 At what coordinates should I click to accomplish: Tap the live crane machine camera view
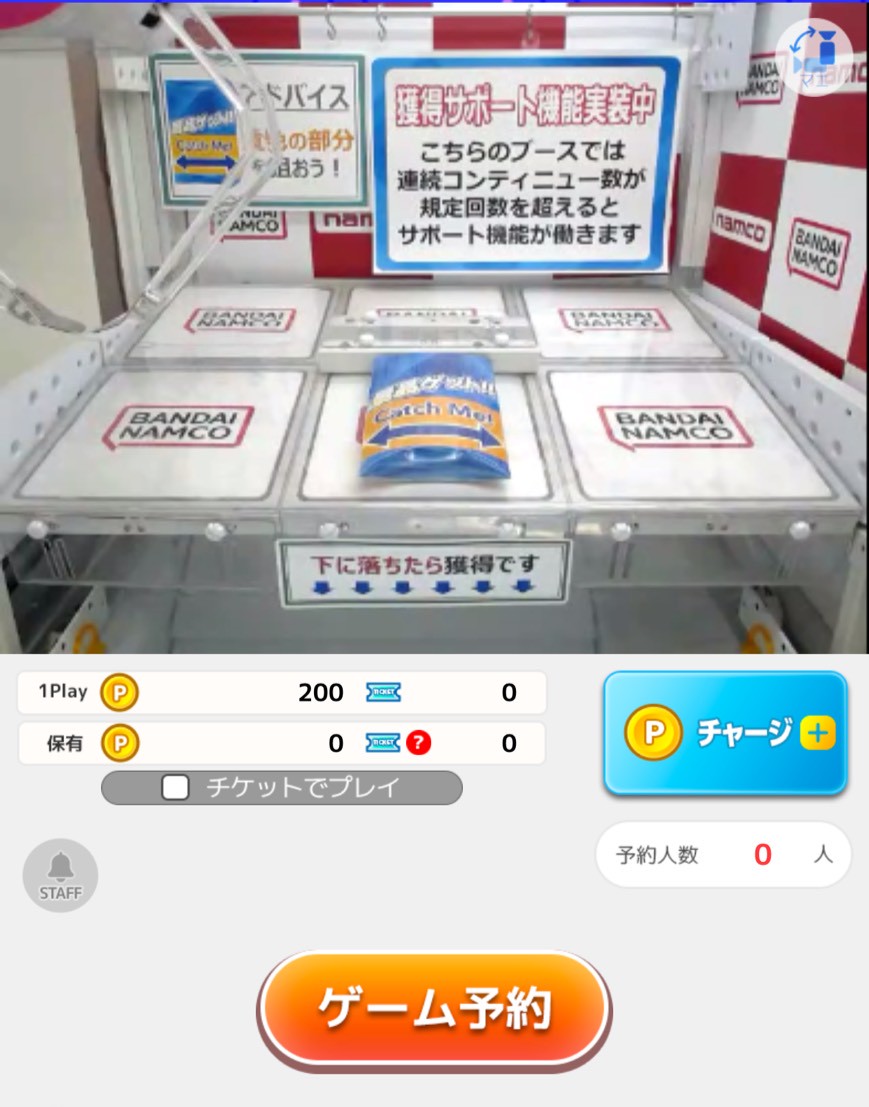tap(434, 330)
